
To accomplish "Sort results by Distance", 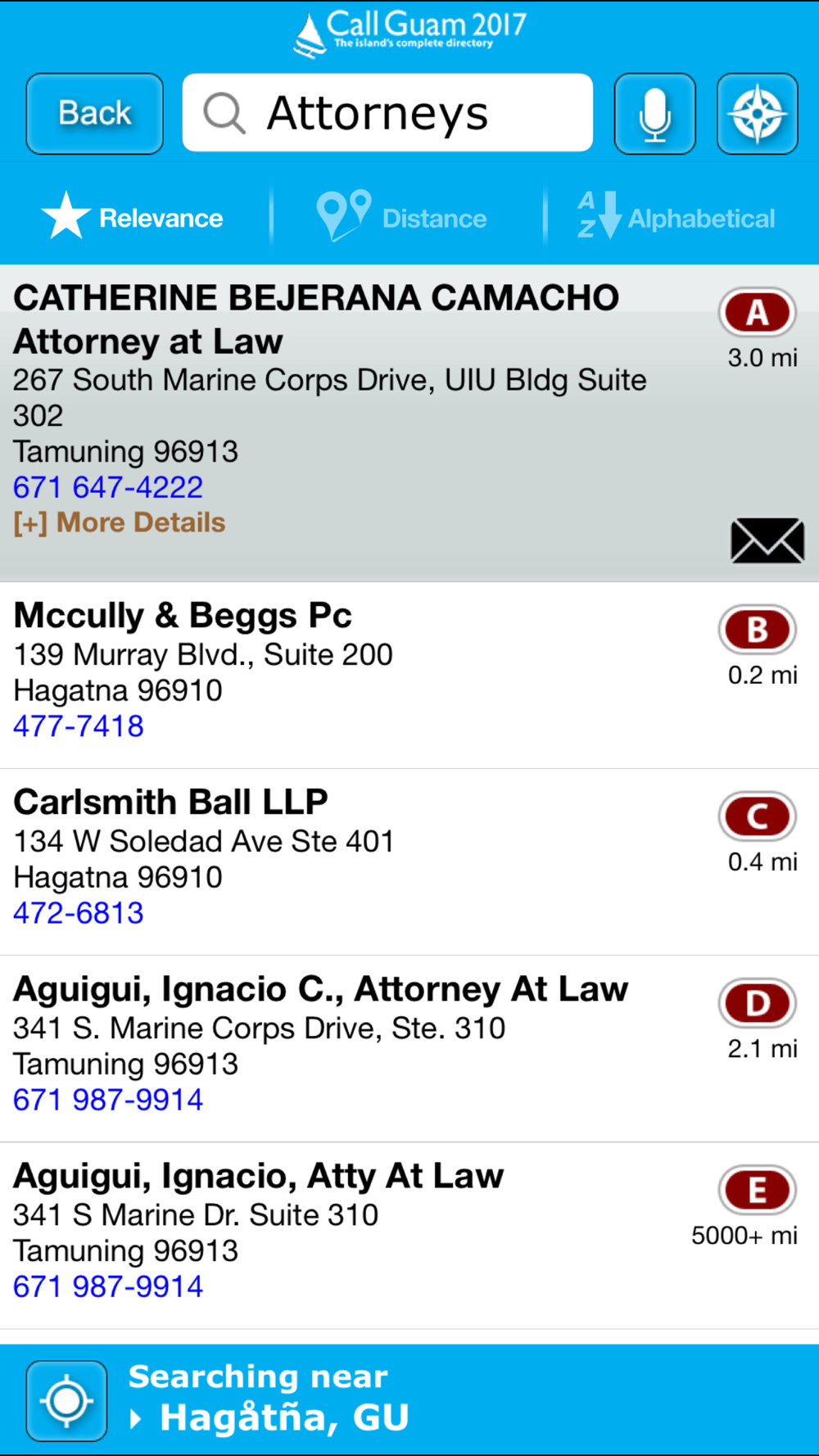I will (402, 217).
